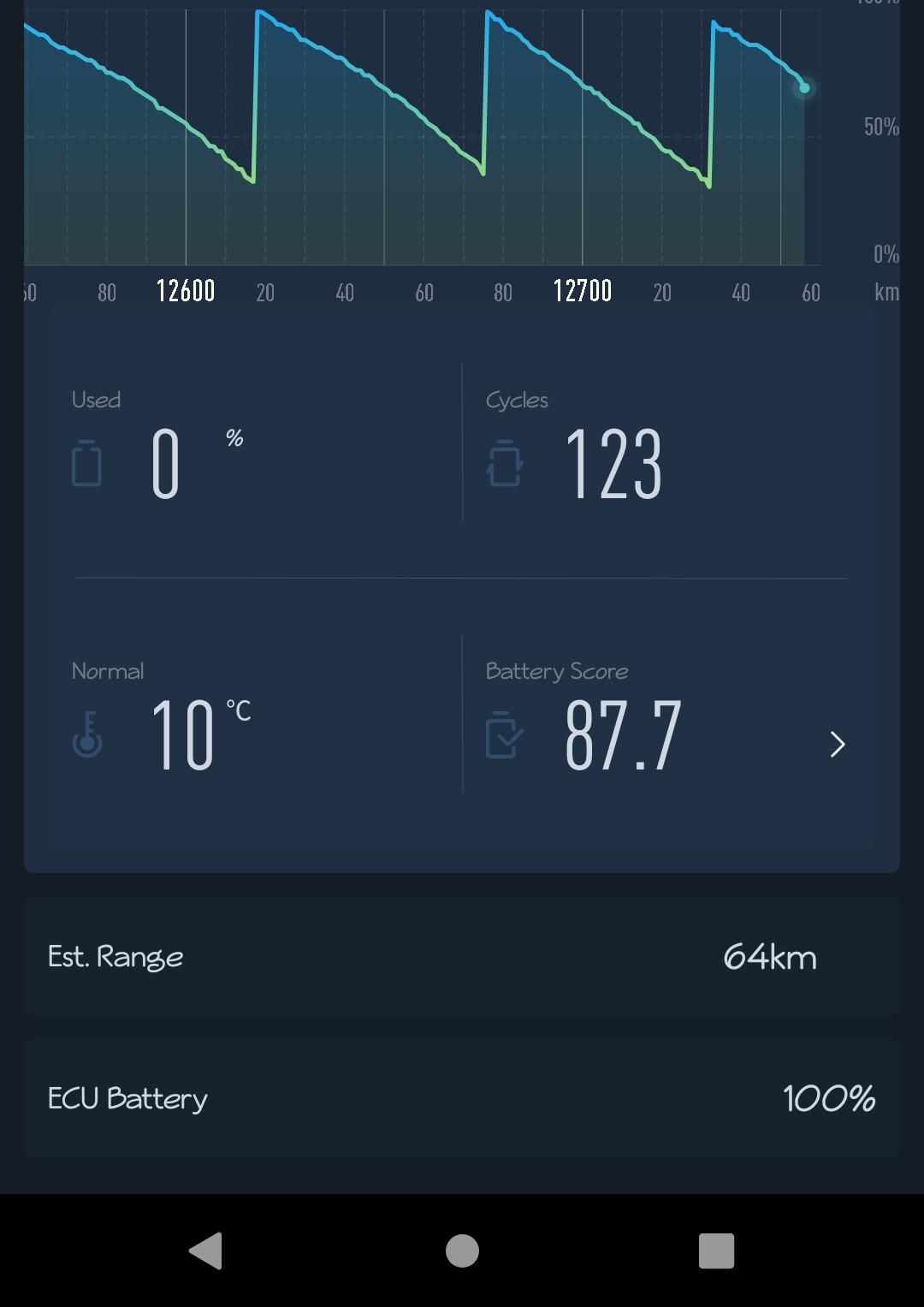Go back using system back button
924x1307 pixels.
coord(205,1251)
